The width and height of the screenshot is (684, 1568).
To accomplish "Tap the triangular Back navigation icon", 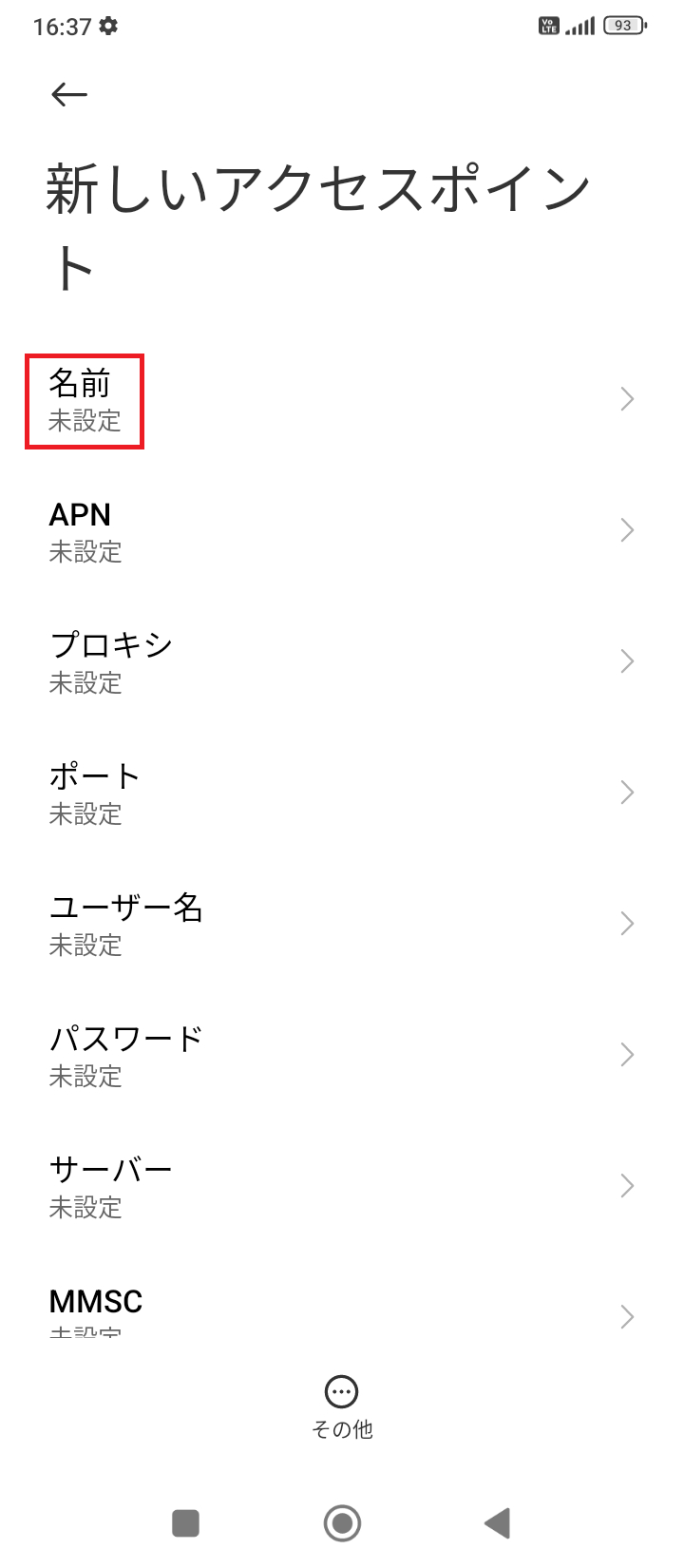I will [x=496, y=1521].
